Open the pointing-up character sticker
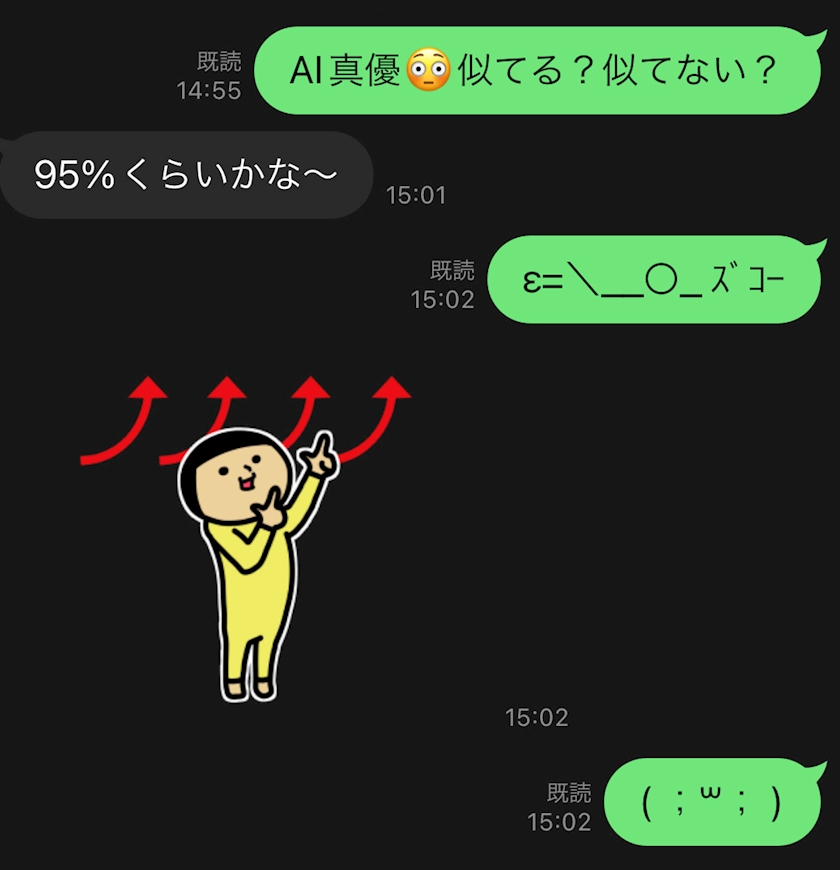840x870 pixels. click(x=246, y=539)
